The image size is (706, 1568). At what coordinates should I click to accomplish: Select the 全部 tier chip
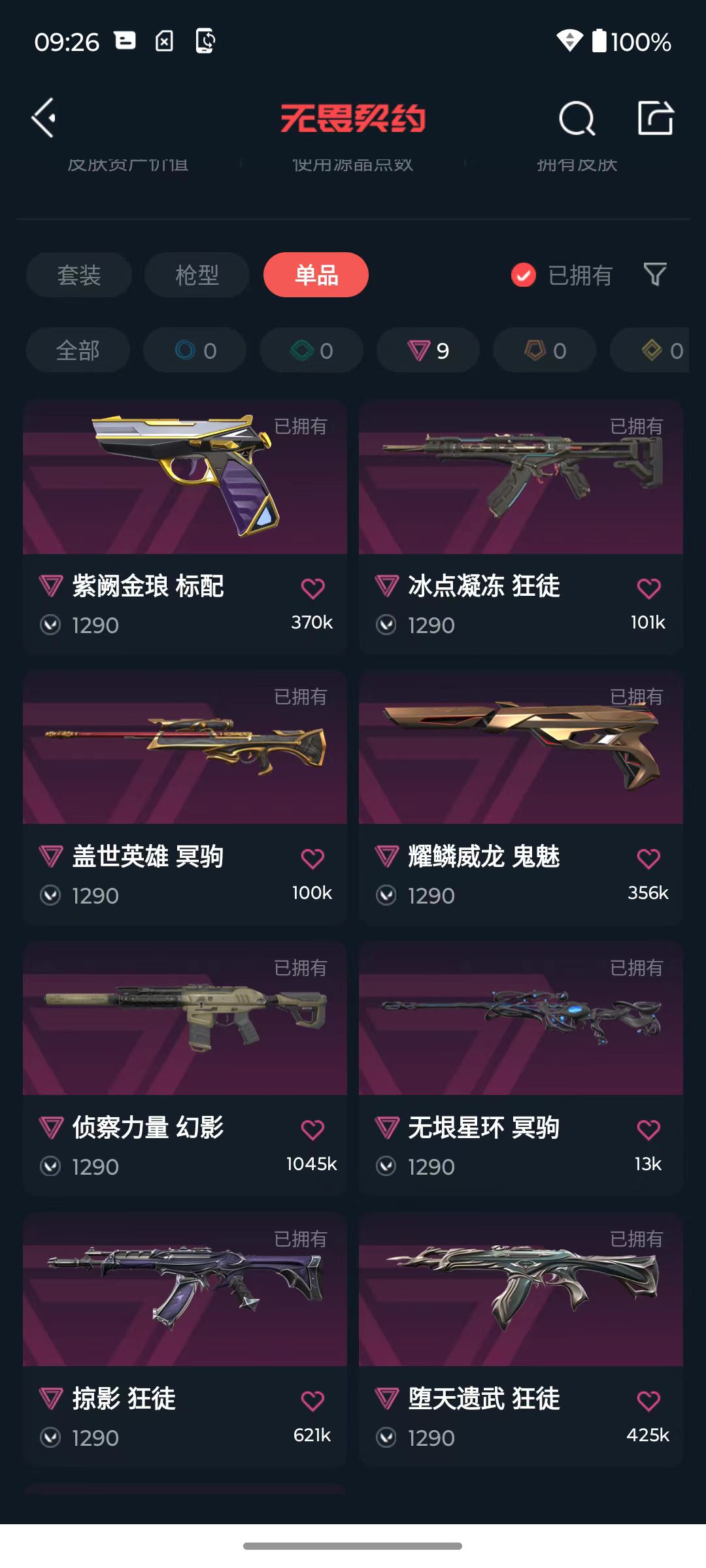(x=78, y=350)
